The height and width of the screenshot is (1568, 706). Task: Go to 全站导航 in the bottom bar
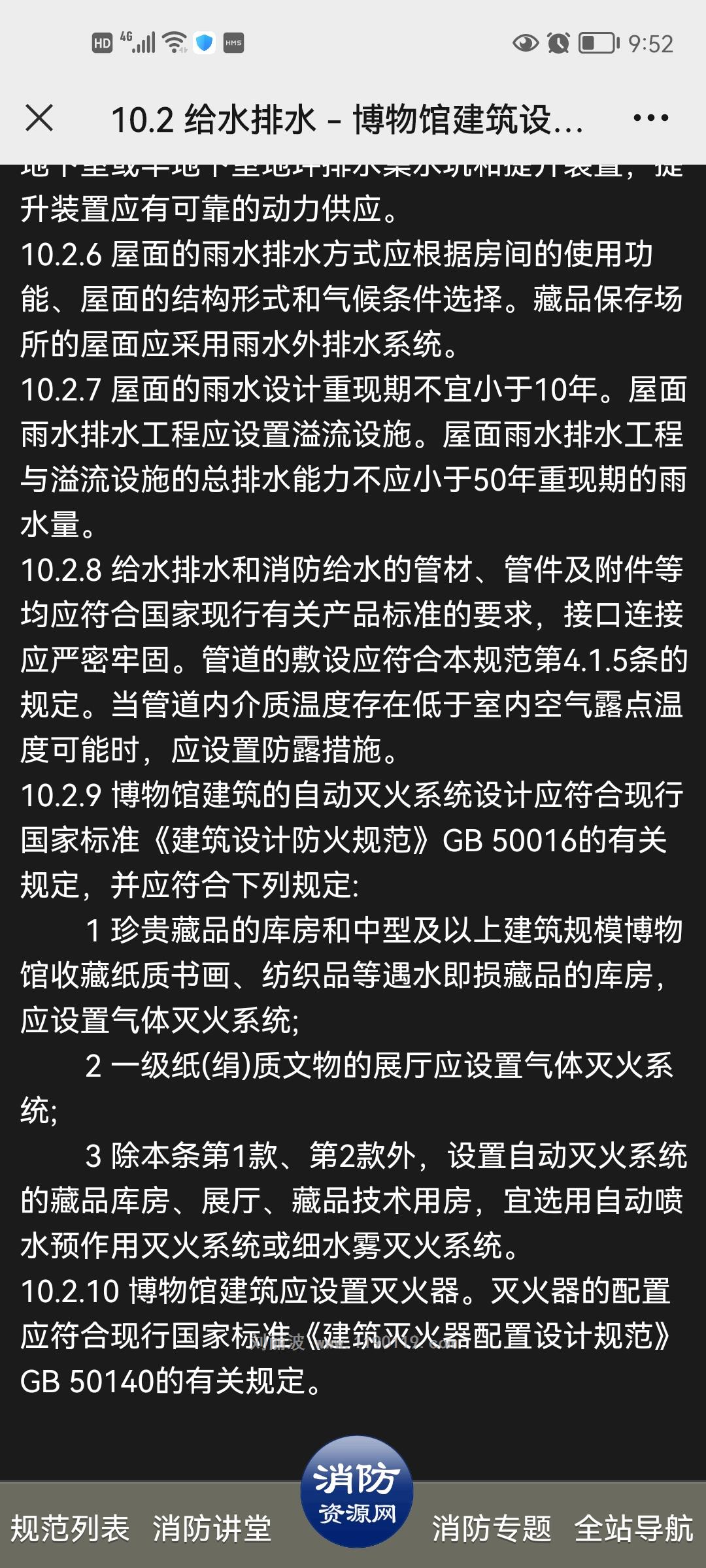tap(633, 1528)
